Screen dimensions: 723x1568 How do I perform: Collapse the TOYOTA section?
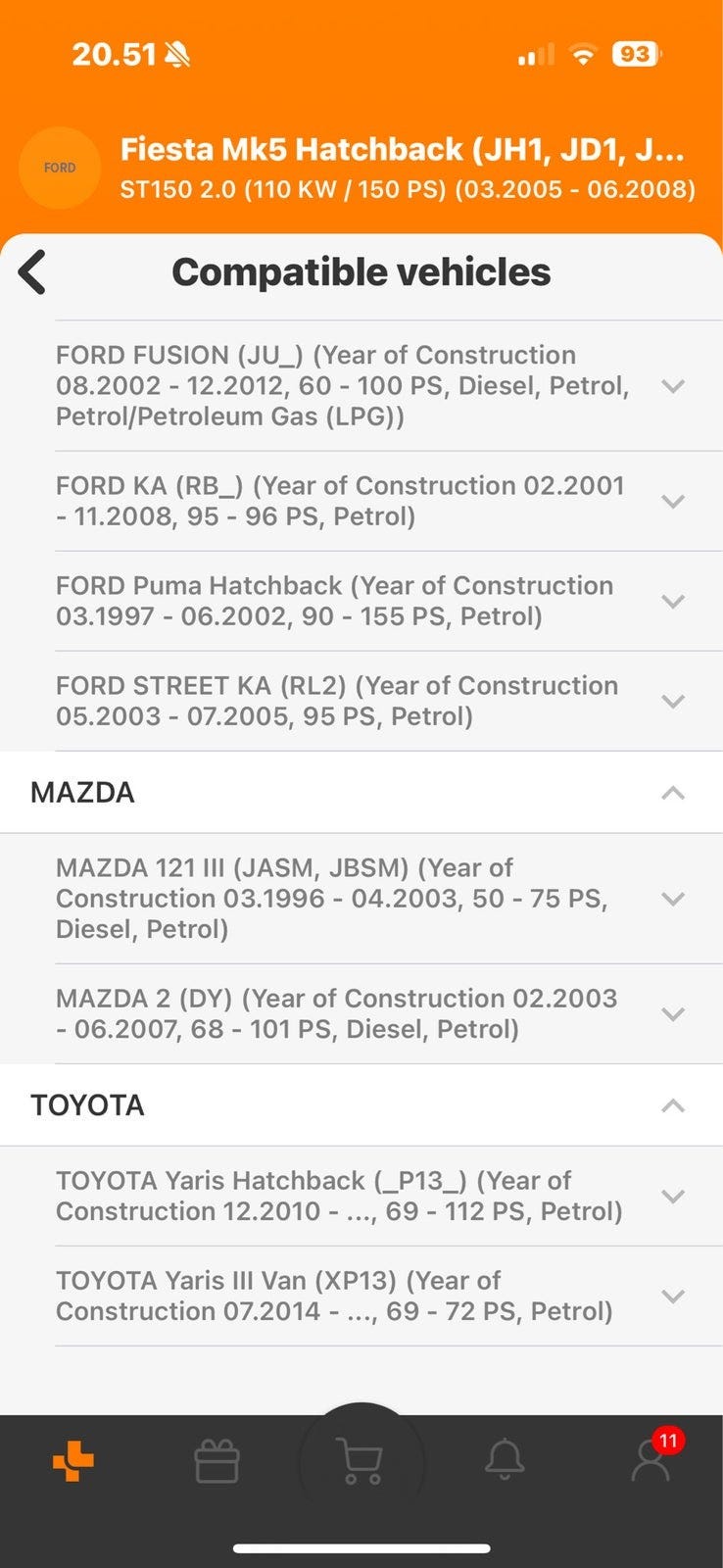pos(672,1105)
